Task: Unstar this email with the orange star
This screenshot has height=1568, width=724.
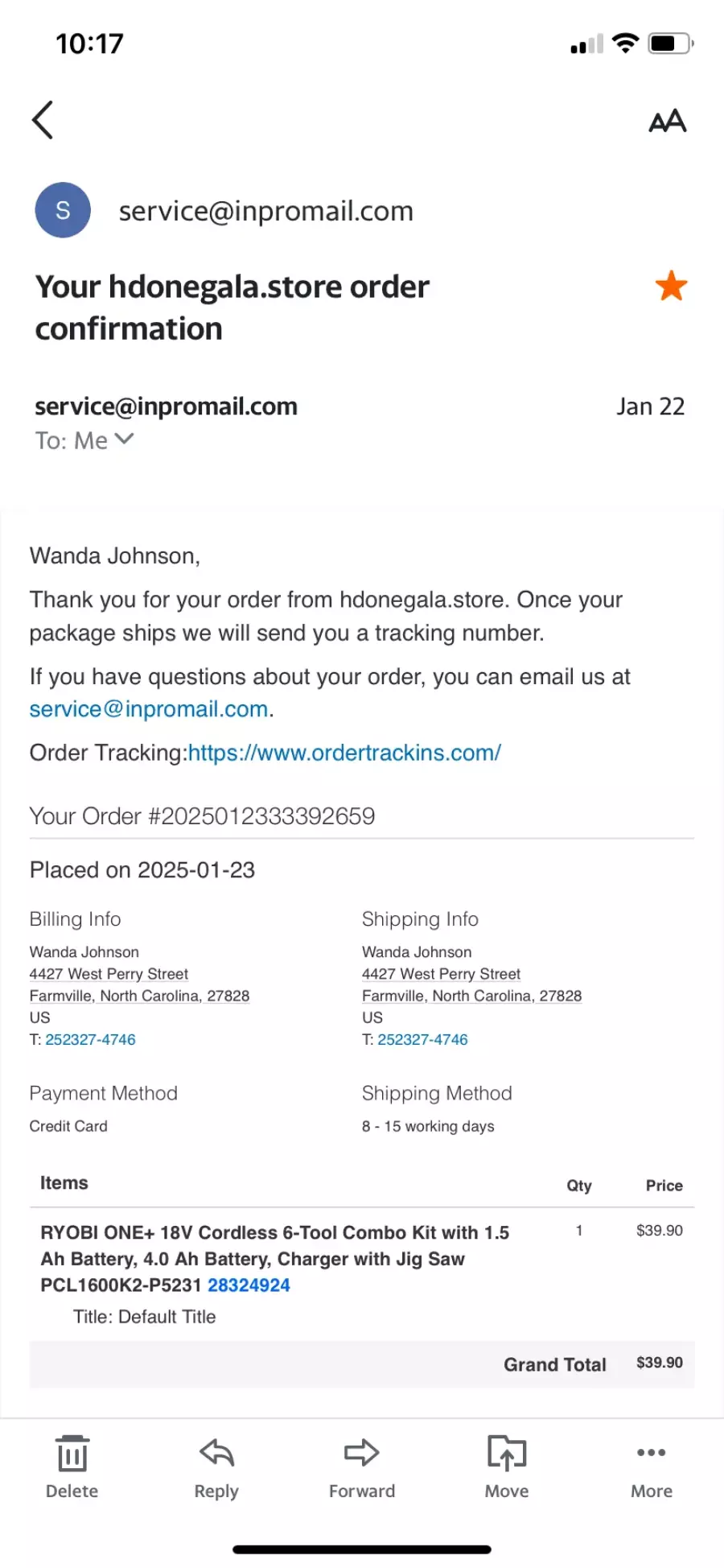Action: 670,286
